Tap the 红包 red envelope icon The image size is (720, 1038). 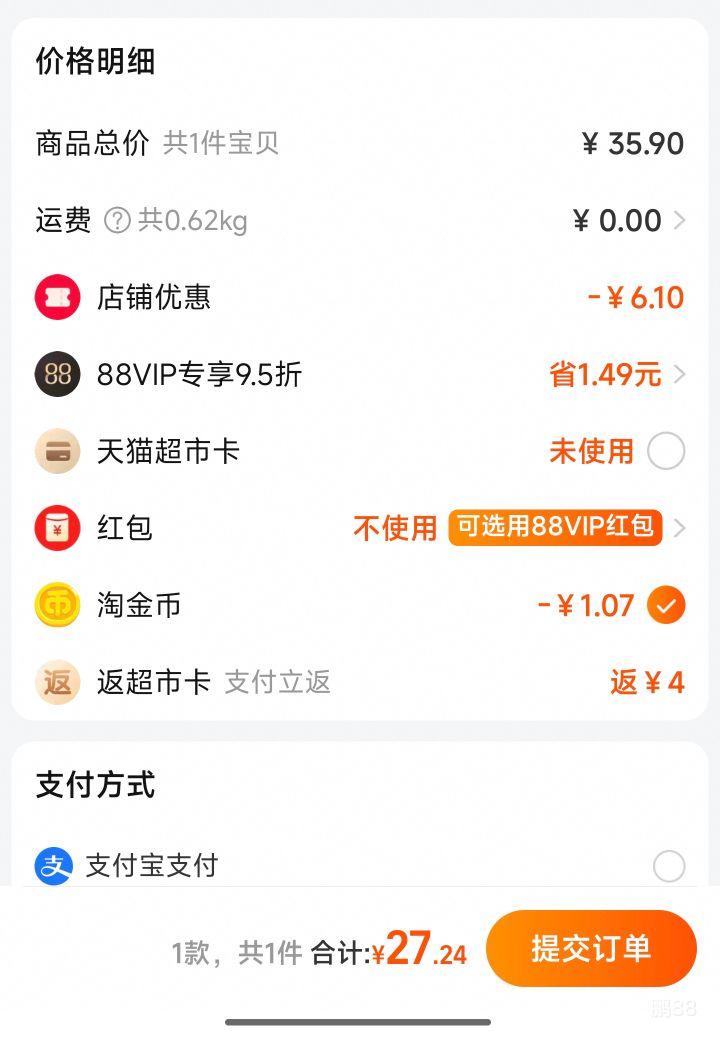click(x=57, y=528)
